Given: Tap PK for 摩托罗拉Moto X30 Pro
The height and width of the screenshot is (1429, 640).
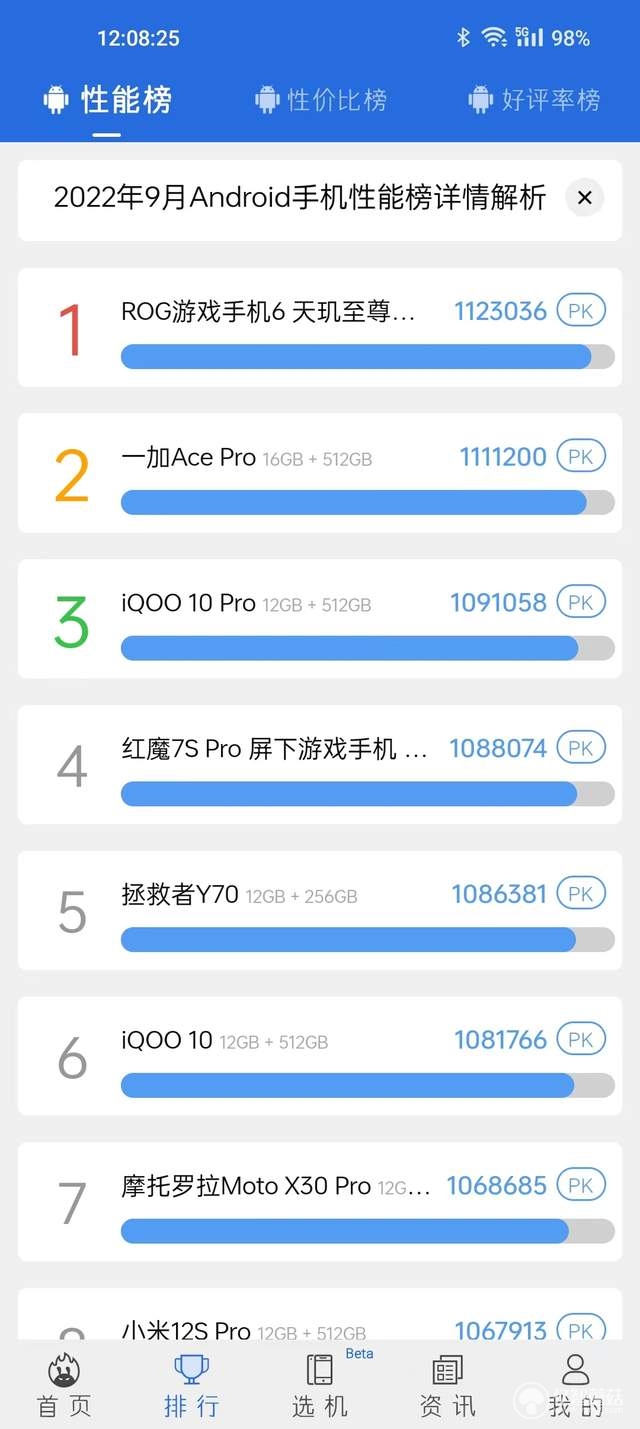Looking at the screenshot, I should coord(581,1186).
